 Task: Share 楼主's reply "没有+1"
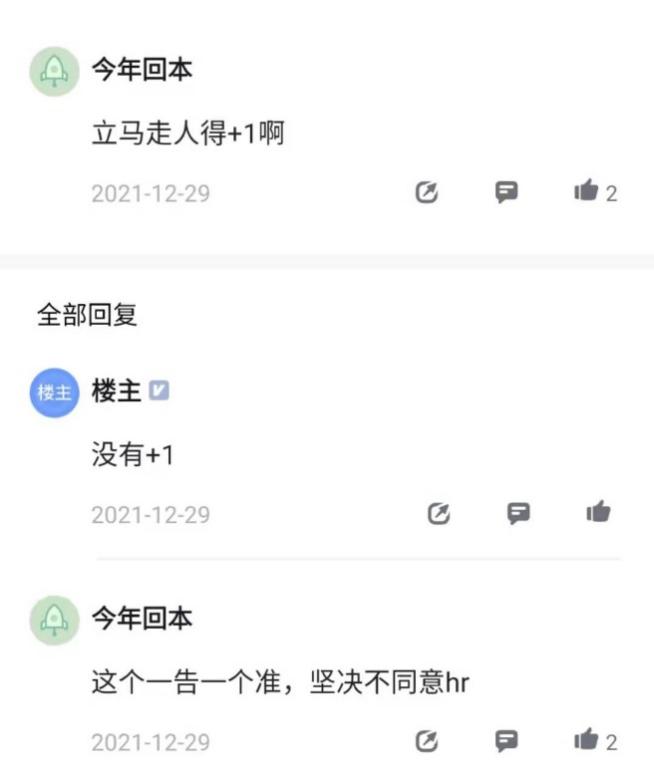coord(438,514)
